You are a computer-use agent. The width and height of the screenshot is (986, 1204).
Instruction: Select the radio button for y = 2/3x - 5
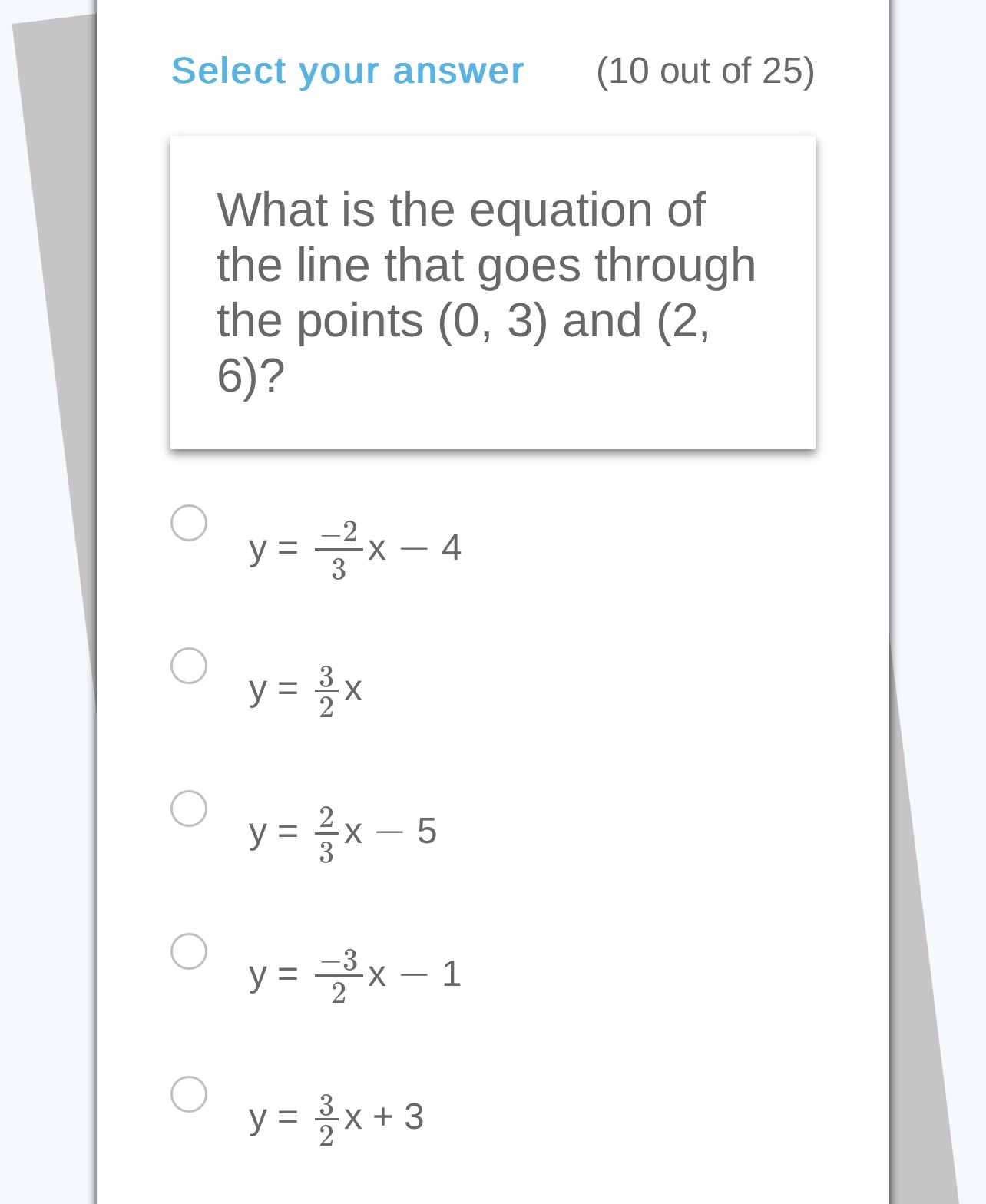tap(189, 810)
